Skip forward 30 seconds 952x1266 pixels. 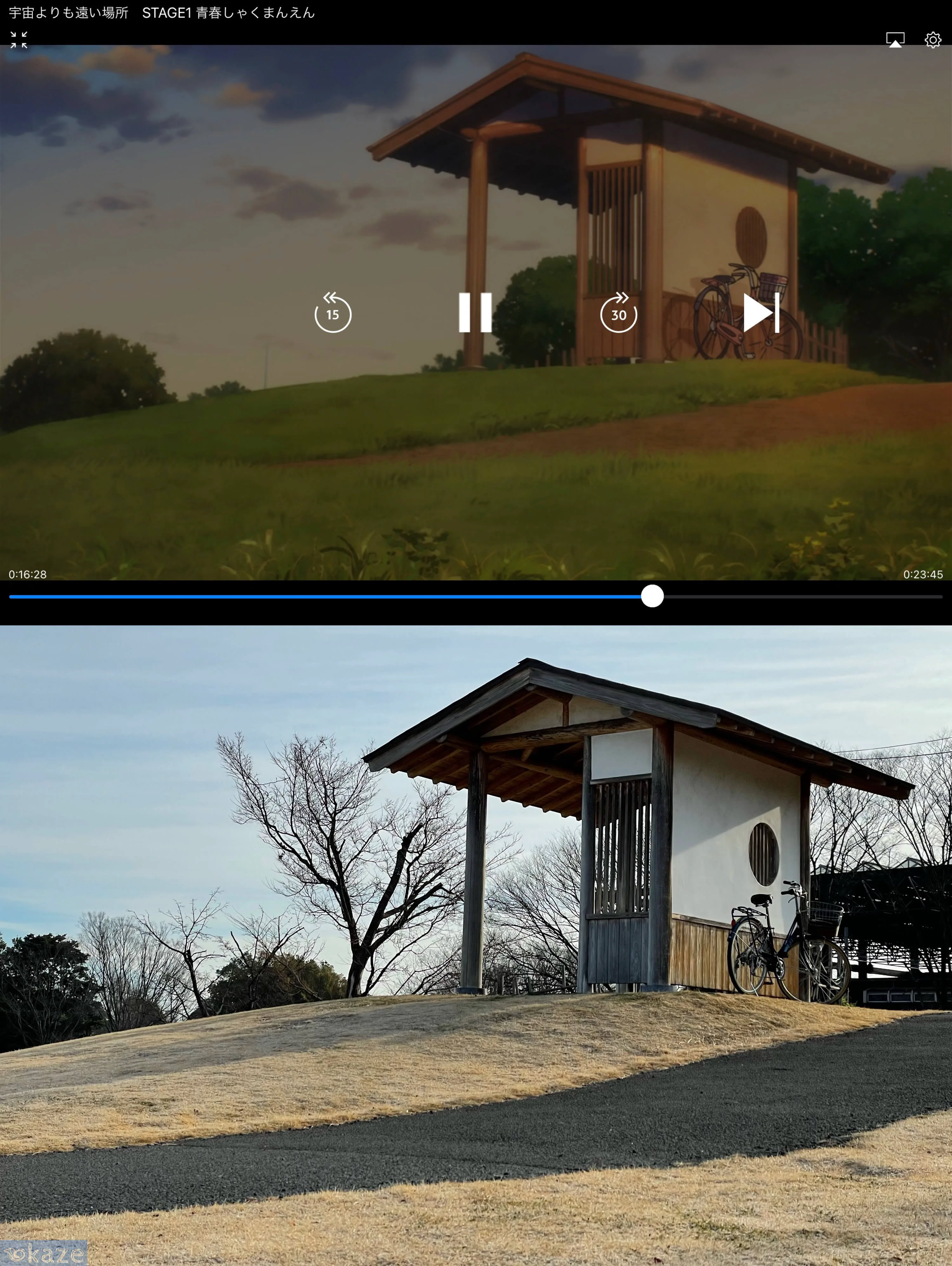tap(618, 312)
